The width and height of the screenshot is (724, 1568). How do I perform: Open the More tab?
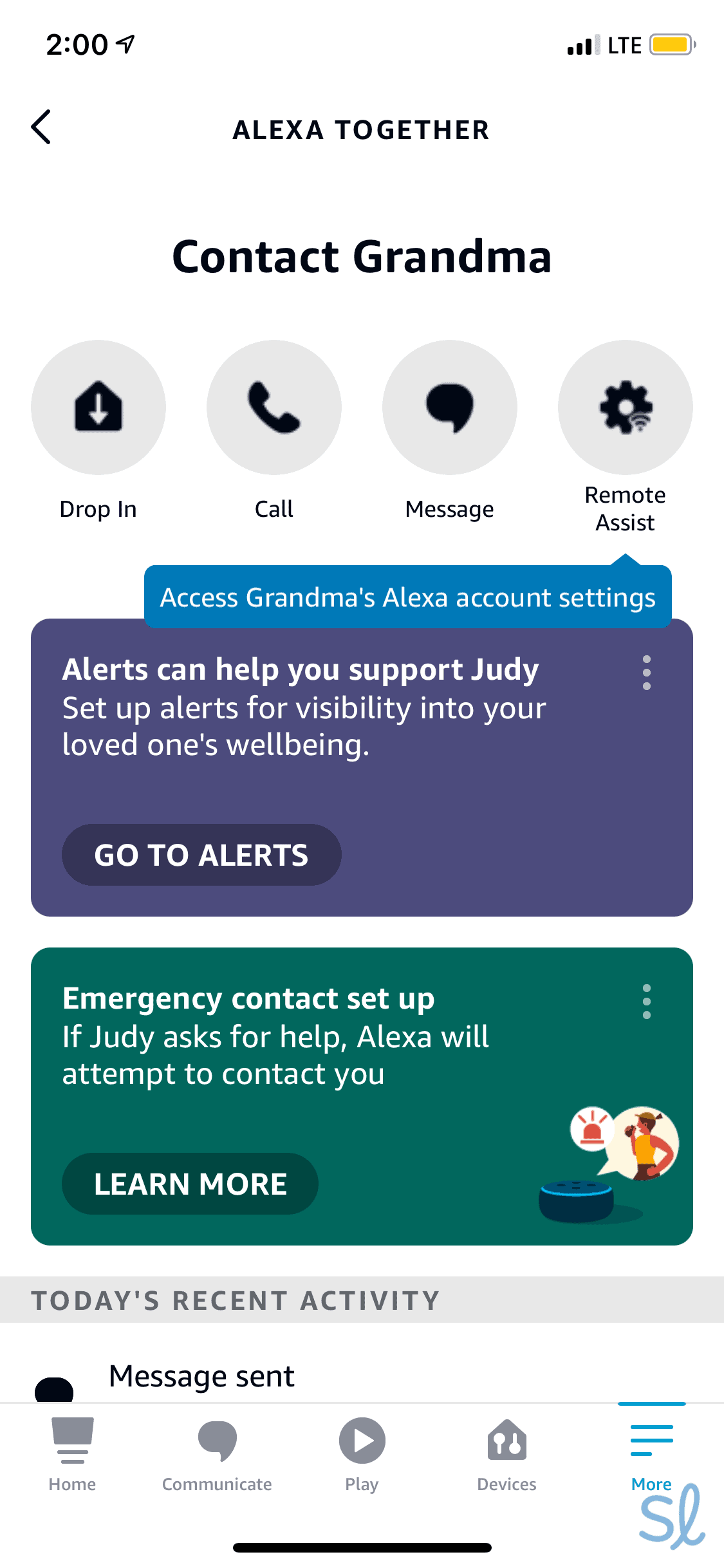651,1453
